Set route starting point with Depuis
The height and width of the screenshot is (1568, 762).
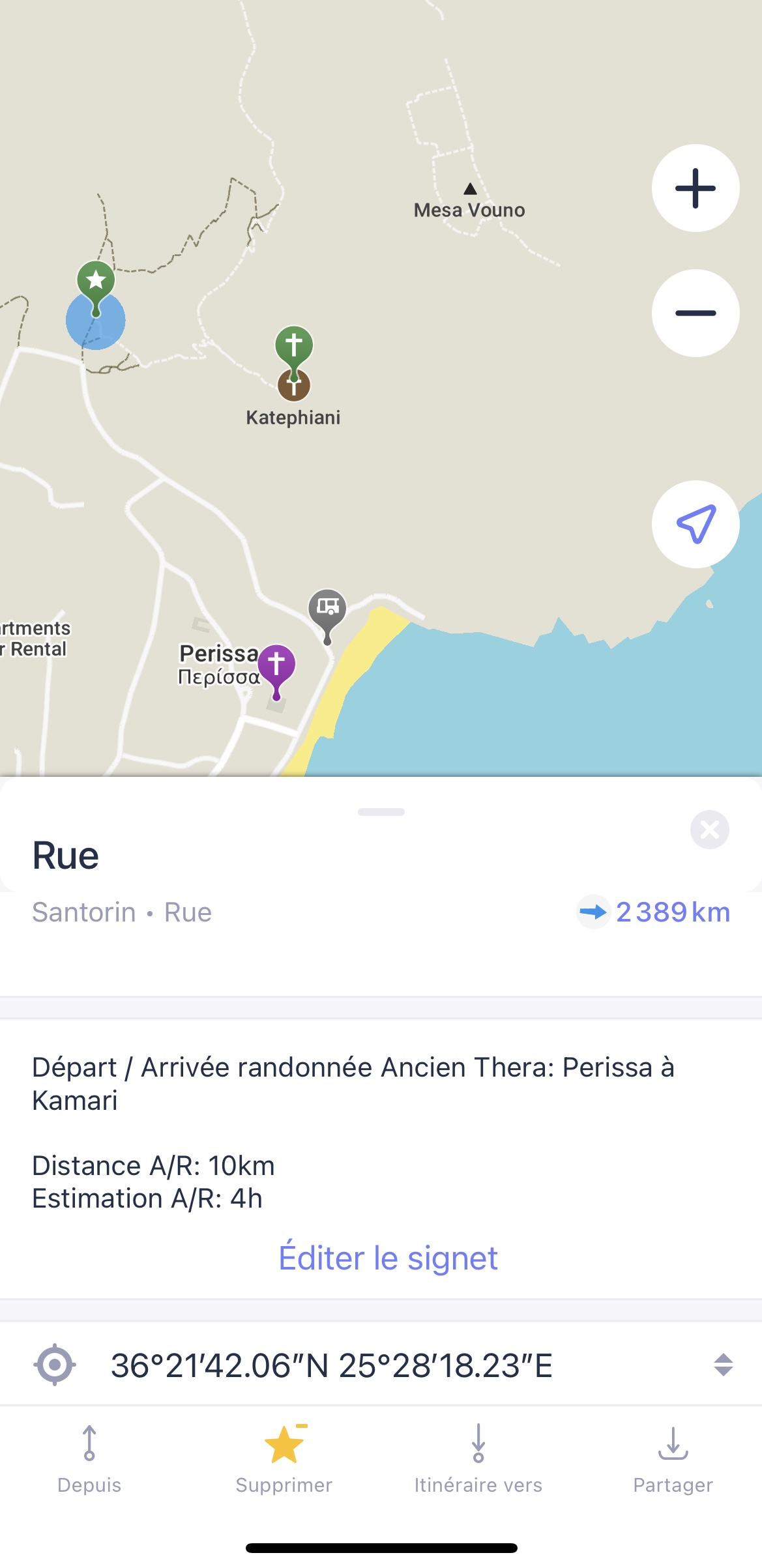[89, 1459]
